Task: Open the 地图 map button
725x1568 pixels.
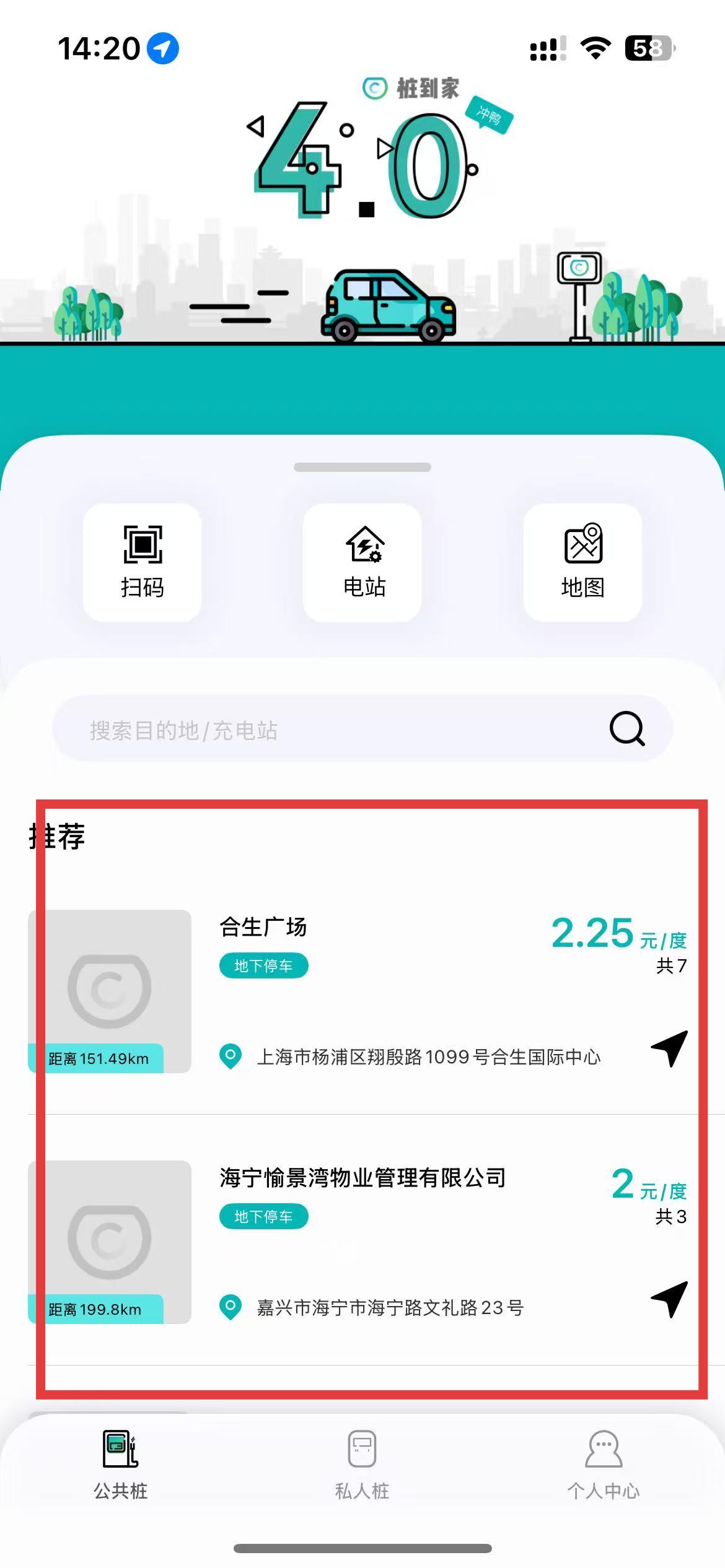Action: tap(582, 562)
